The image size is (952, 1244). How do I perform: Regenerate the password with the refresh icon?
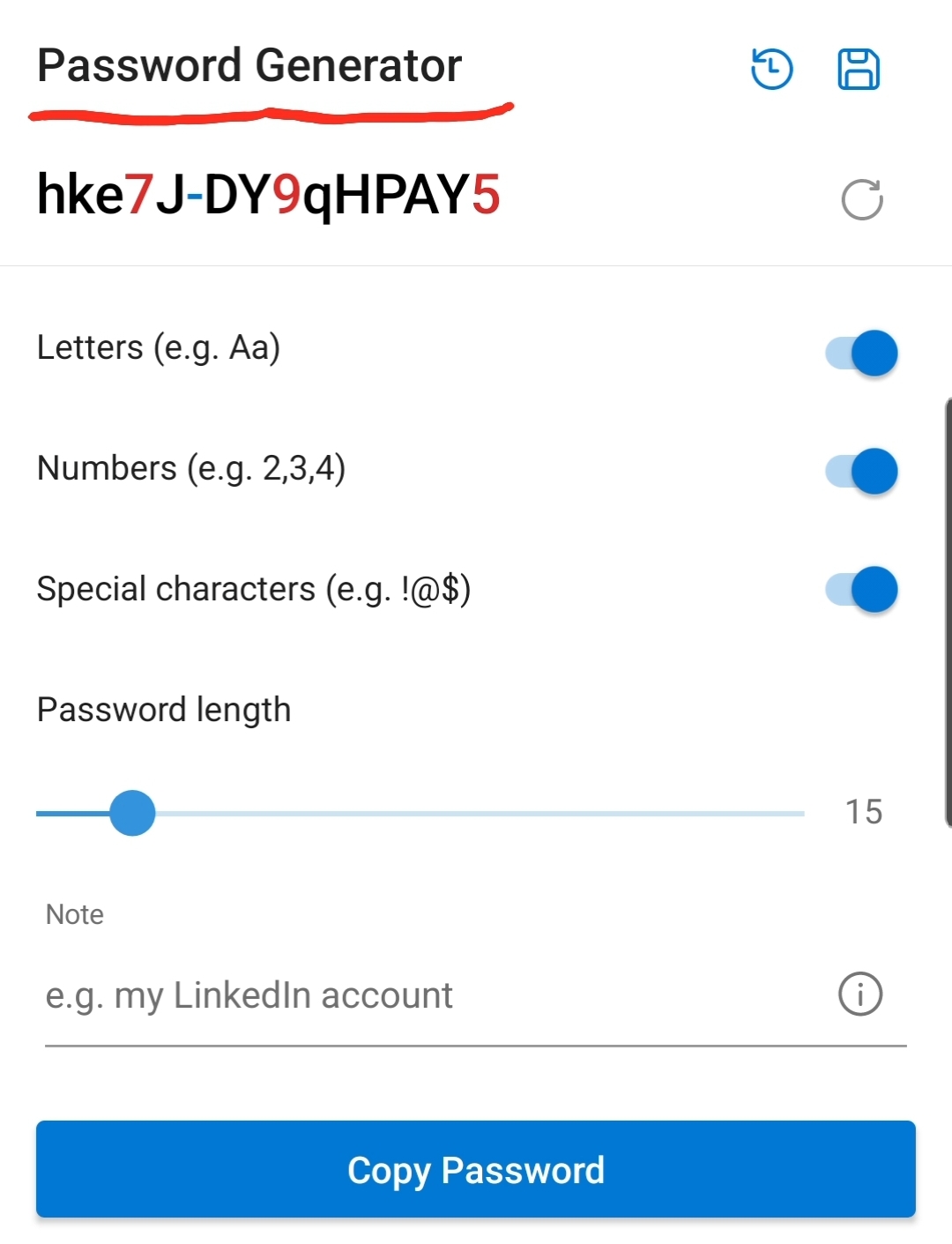pos(862,200)
